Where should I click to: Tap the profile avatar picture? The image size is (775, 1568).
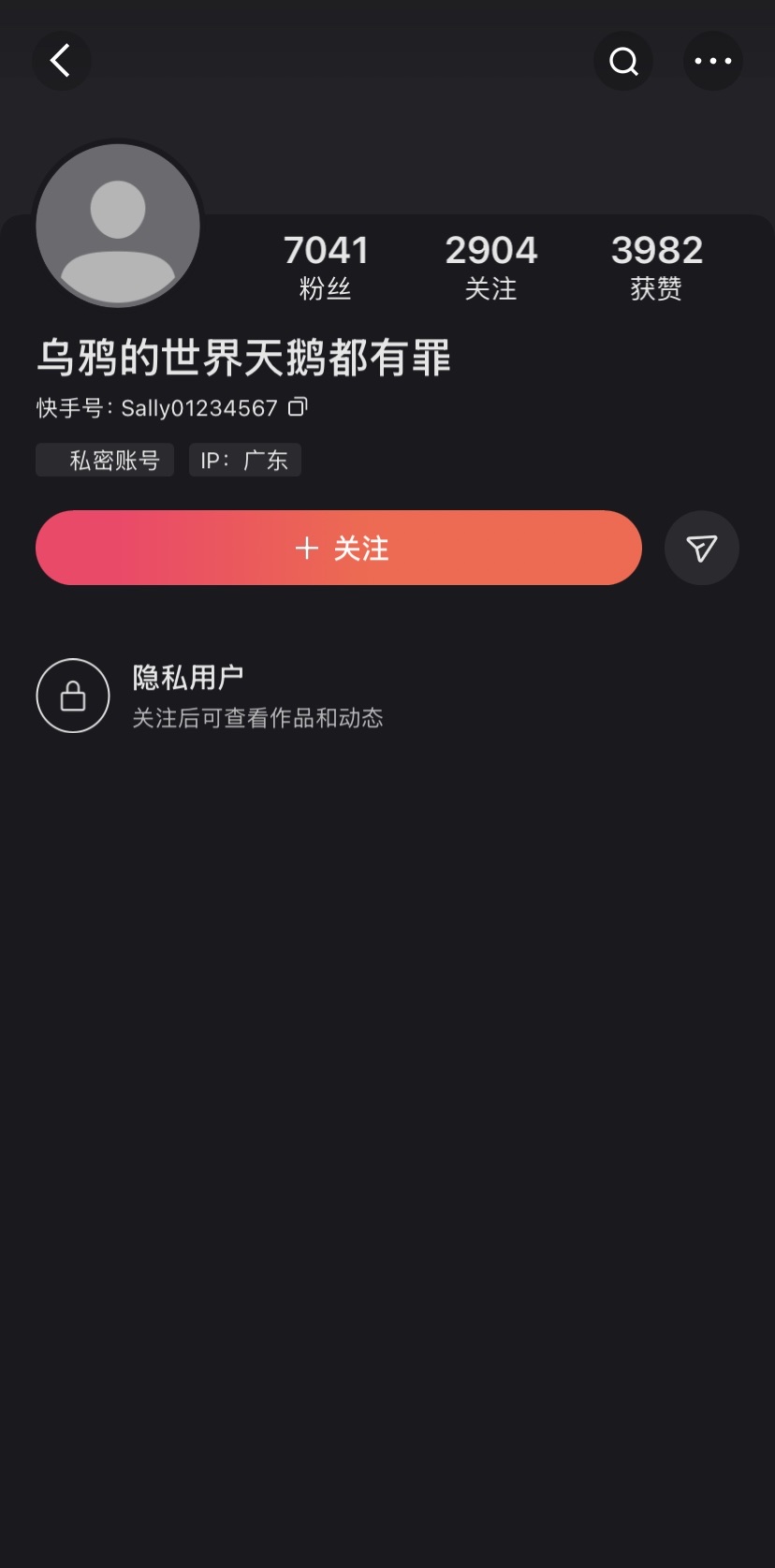118,225
